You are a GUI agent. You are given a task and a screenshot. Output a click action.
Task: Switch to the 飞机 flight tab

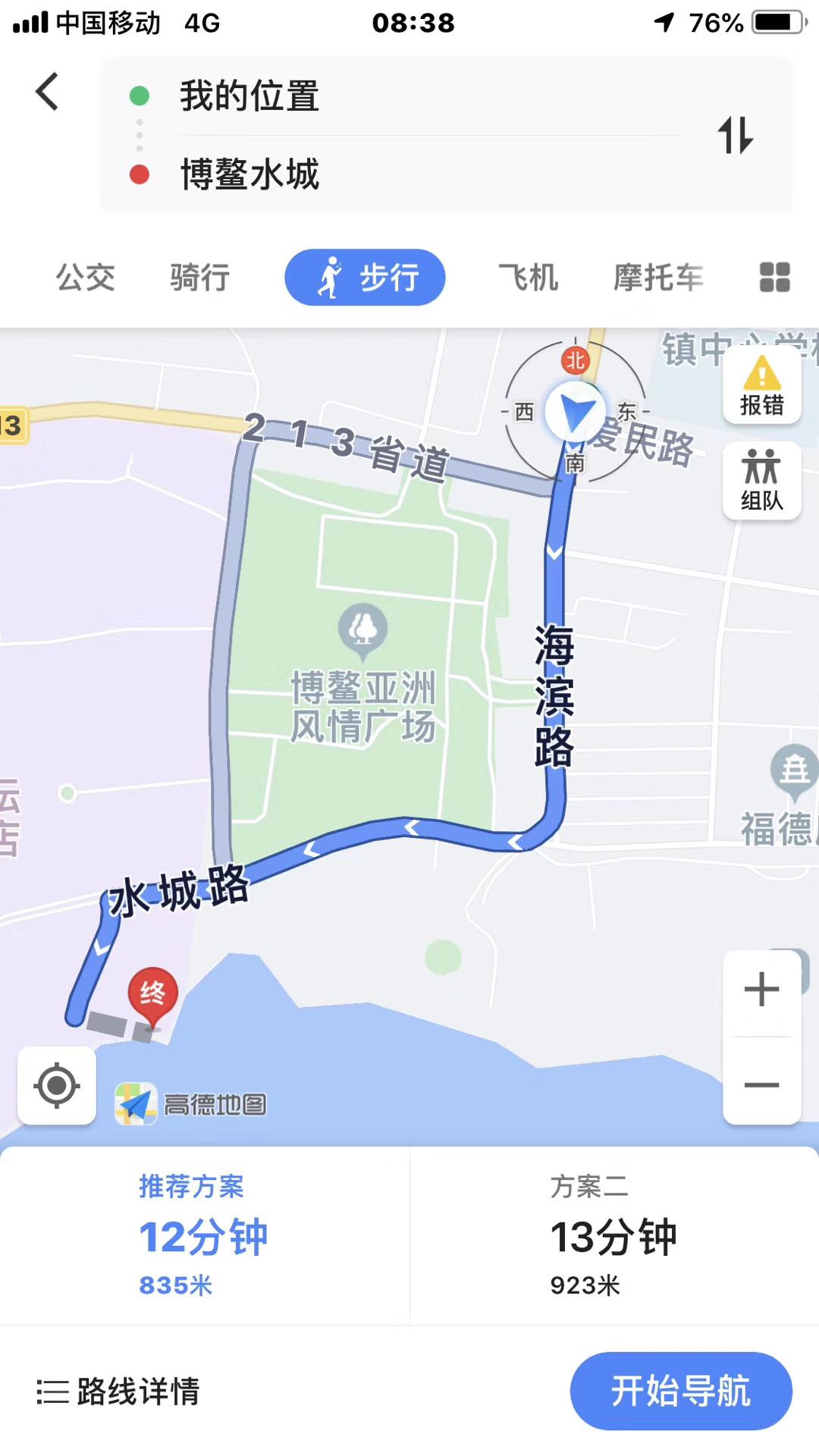(529, 277)
